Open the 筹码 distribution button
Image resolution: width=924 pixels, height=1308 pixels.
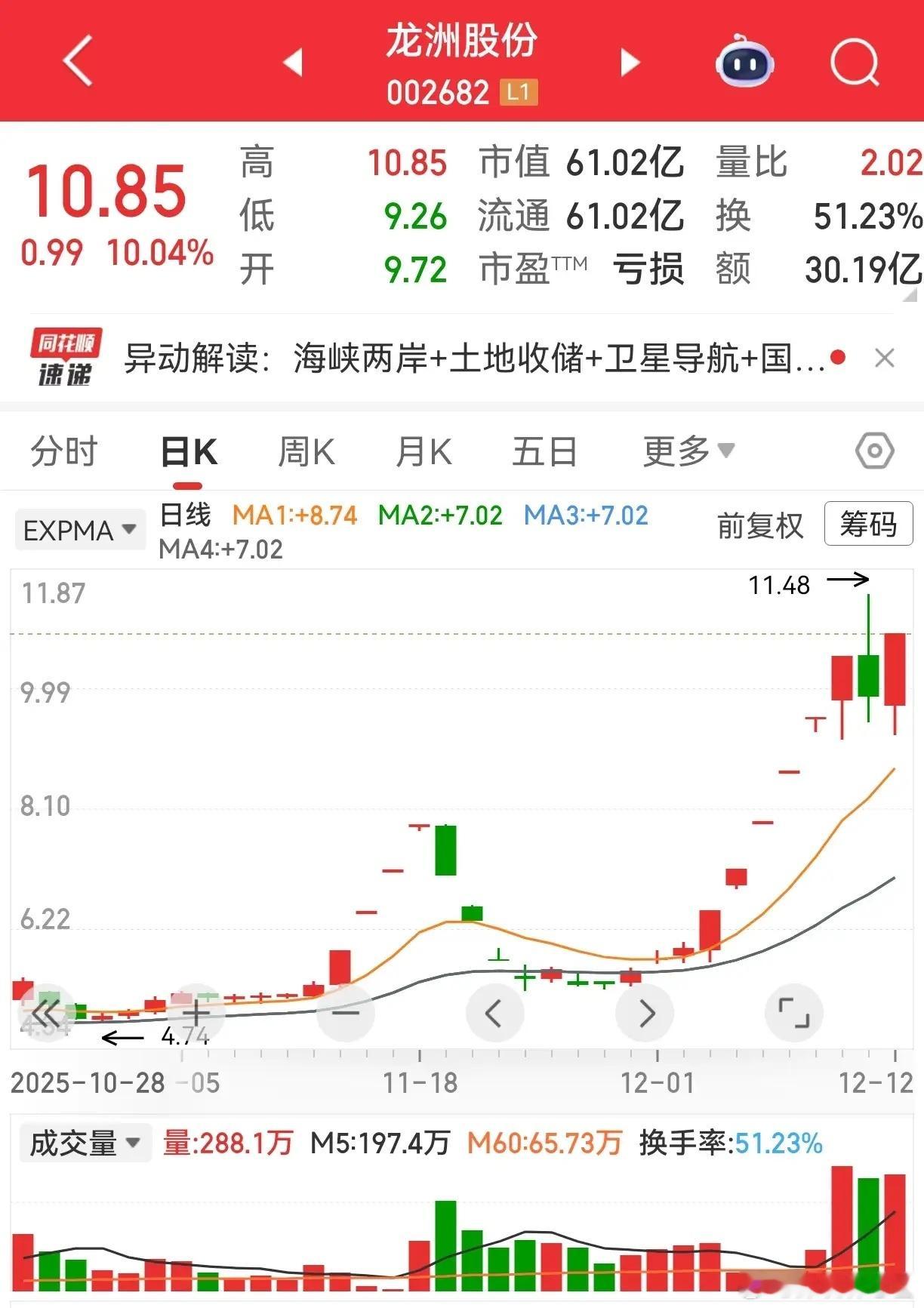click(868, 524)
